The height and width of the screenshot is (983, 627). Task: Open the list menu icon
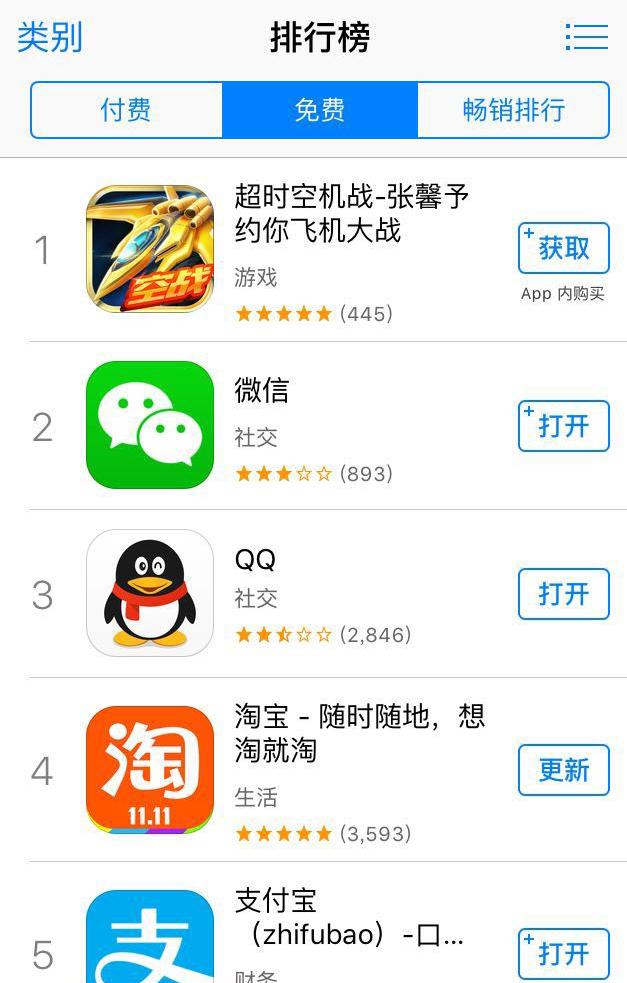(x=586, y=38)
